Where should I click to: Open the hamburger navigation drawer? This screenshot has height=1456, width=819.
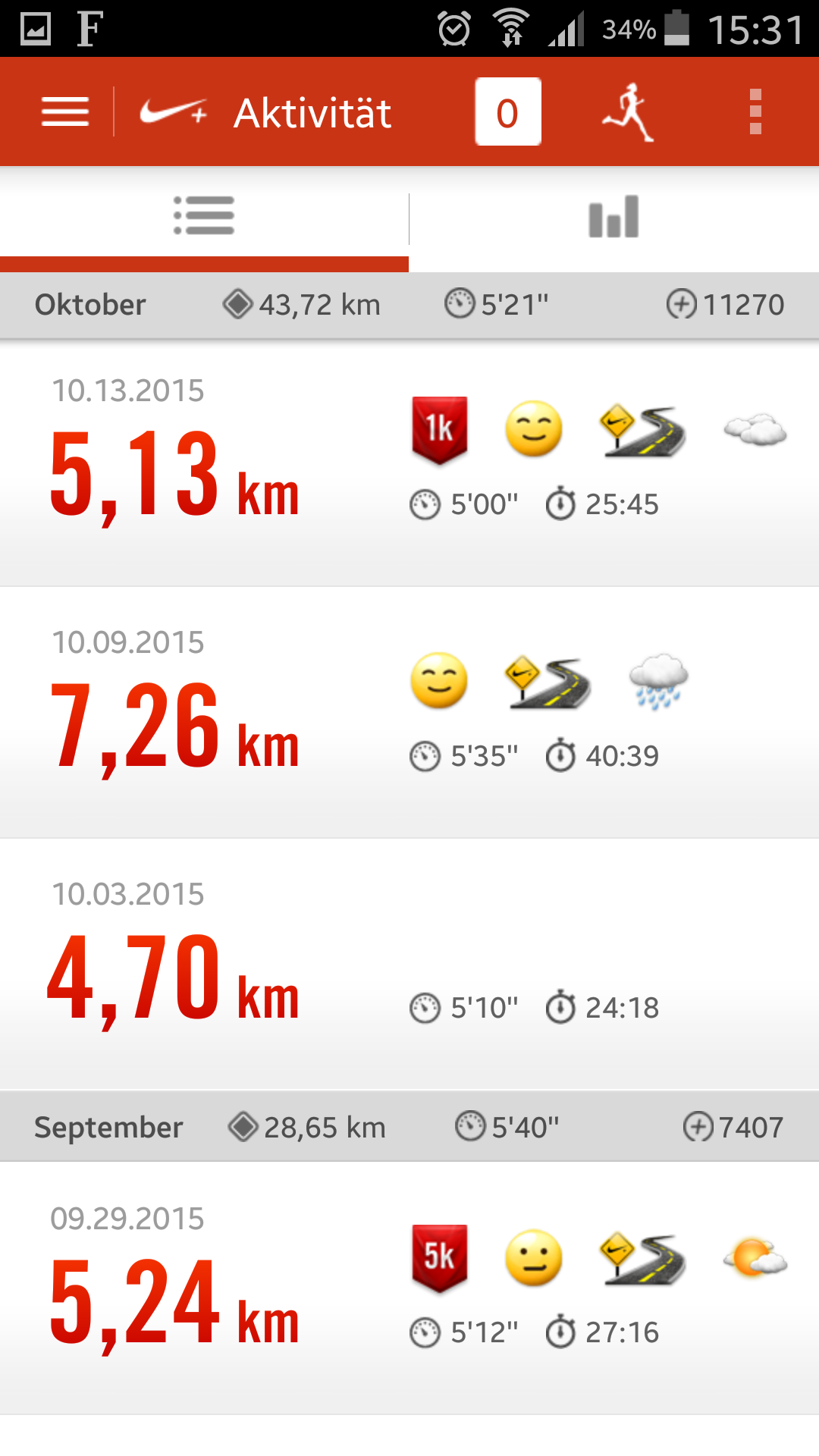pos(65,112)
